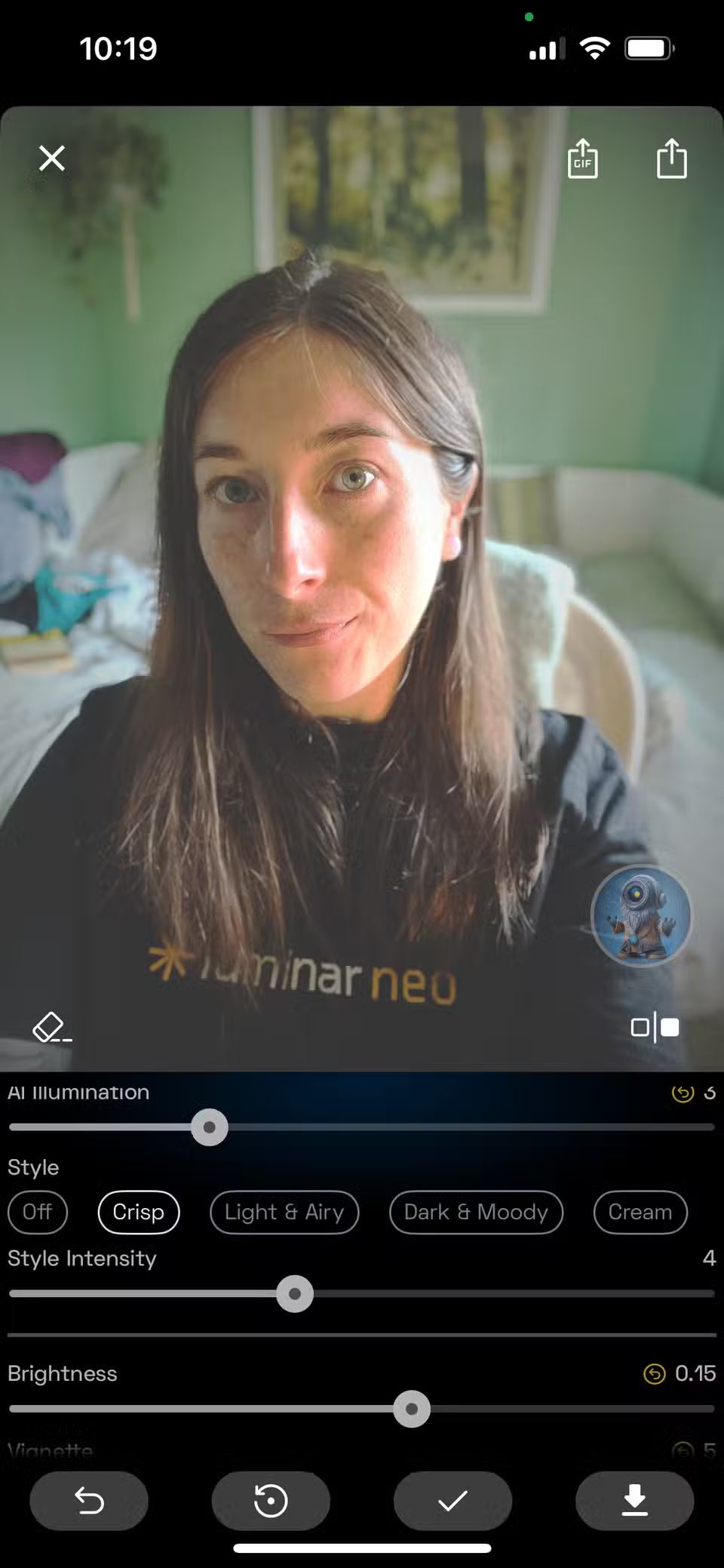Screen dimensions: 724x1568
Task: Switch to the Dark & Moody style
Action: [x=475, y=1213]
